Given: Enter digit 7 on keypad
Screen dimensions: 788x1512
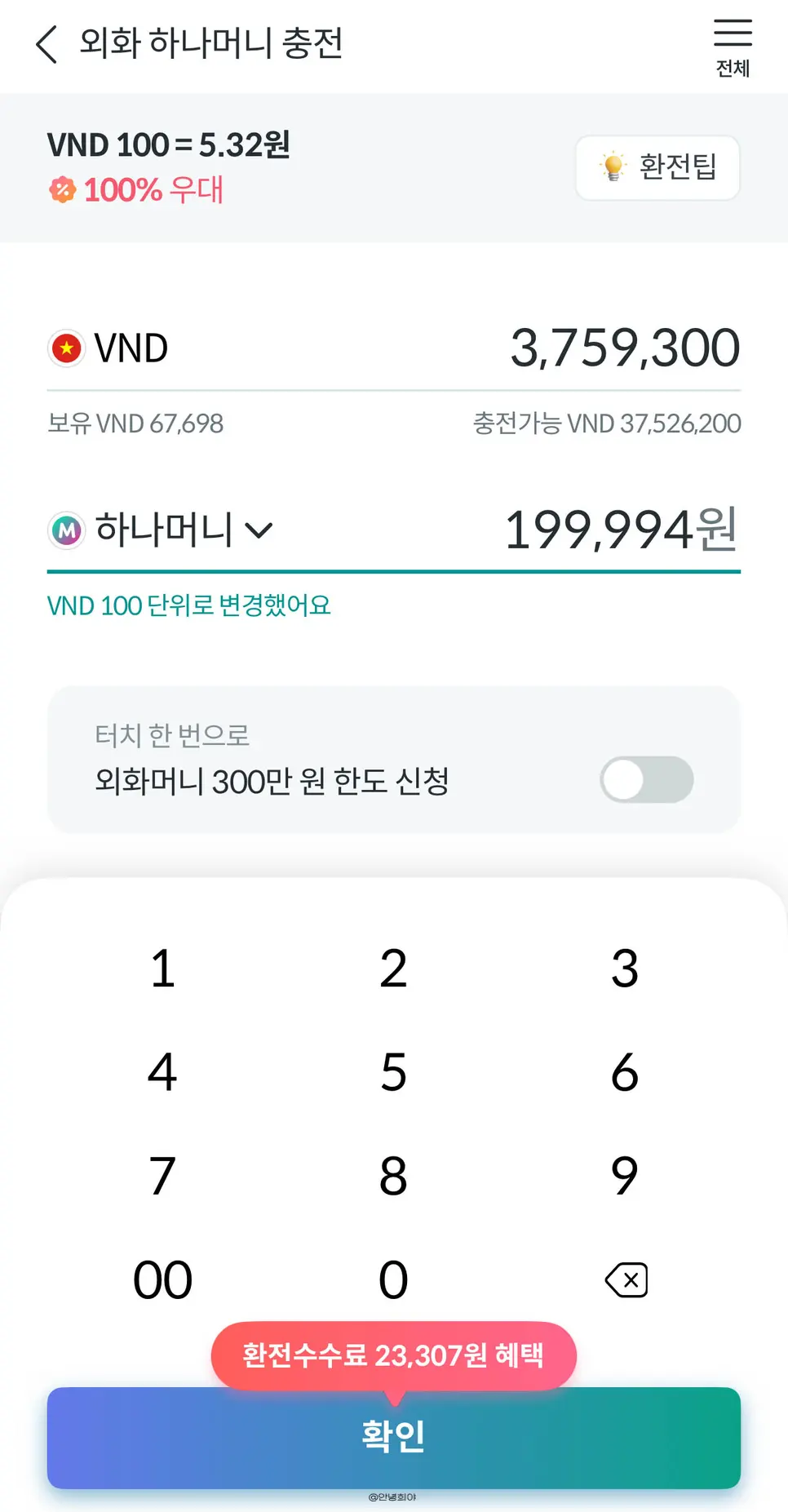Looking at the screenshot, I should [x=162, y=1176].
